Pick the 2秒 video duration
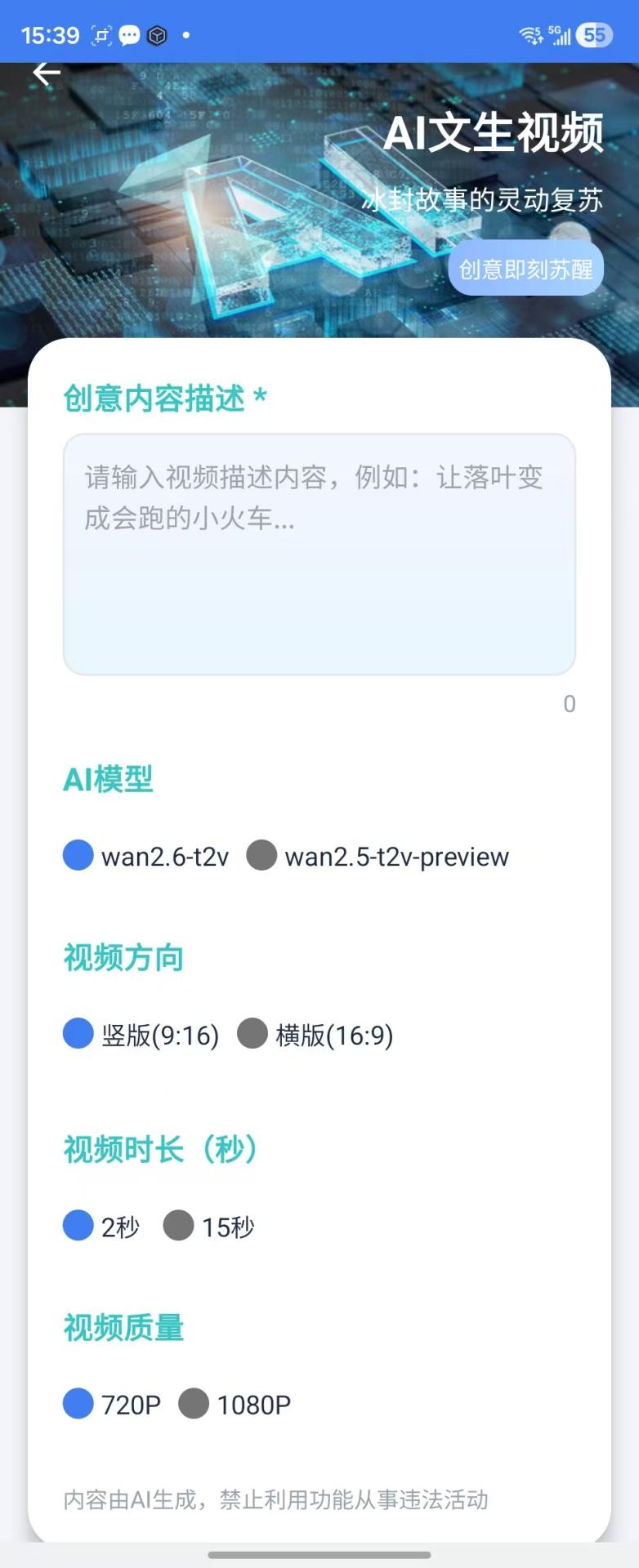Viewport: 639px width, 1568px height. click(78, 1226)
